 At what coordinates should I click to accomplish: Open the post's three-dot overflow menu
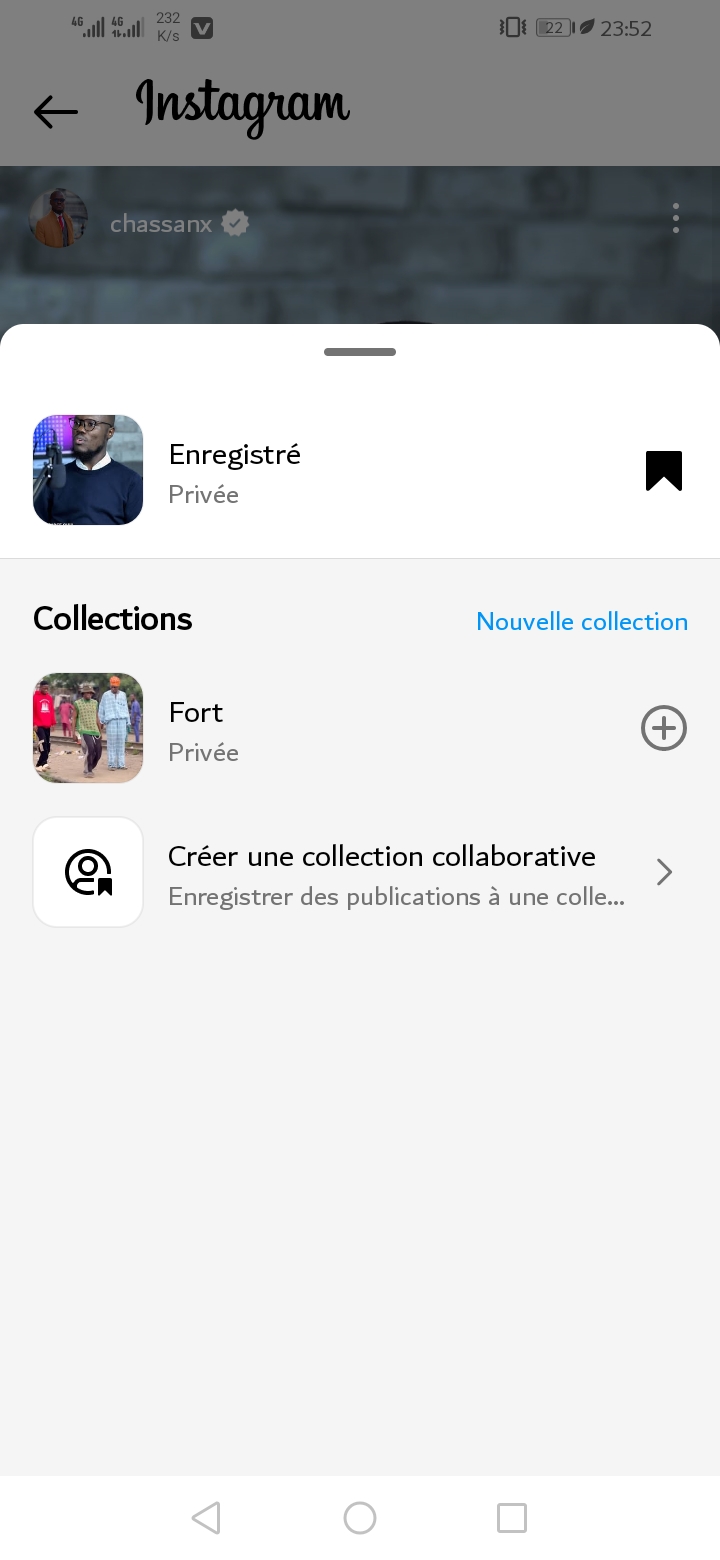(676, 218)
